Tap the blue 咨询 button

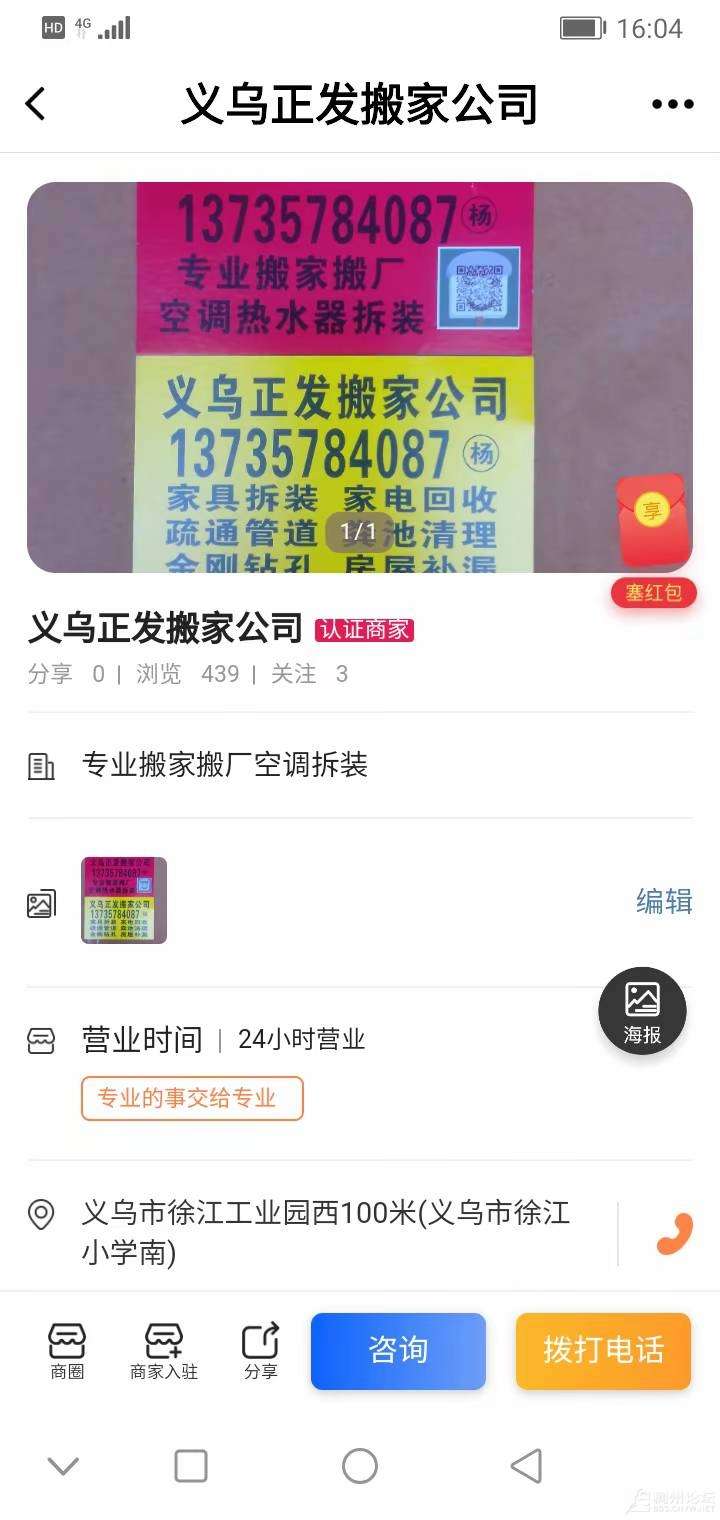tap(398, 1351)
